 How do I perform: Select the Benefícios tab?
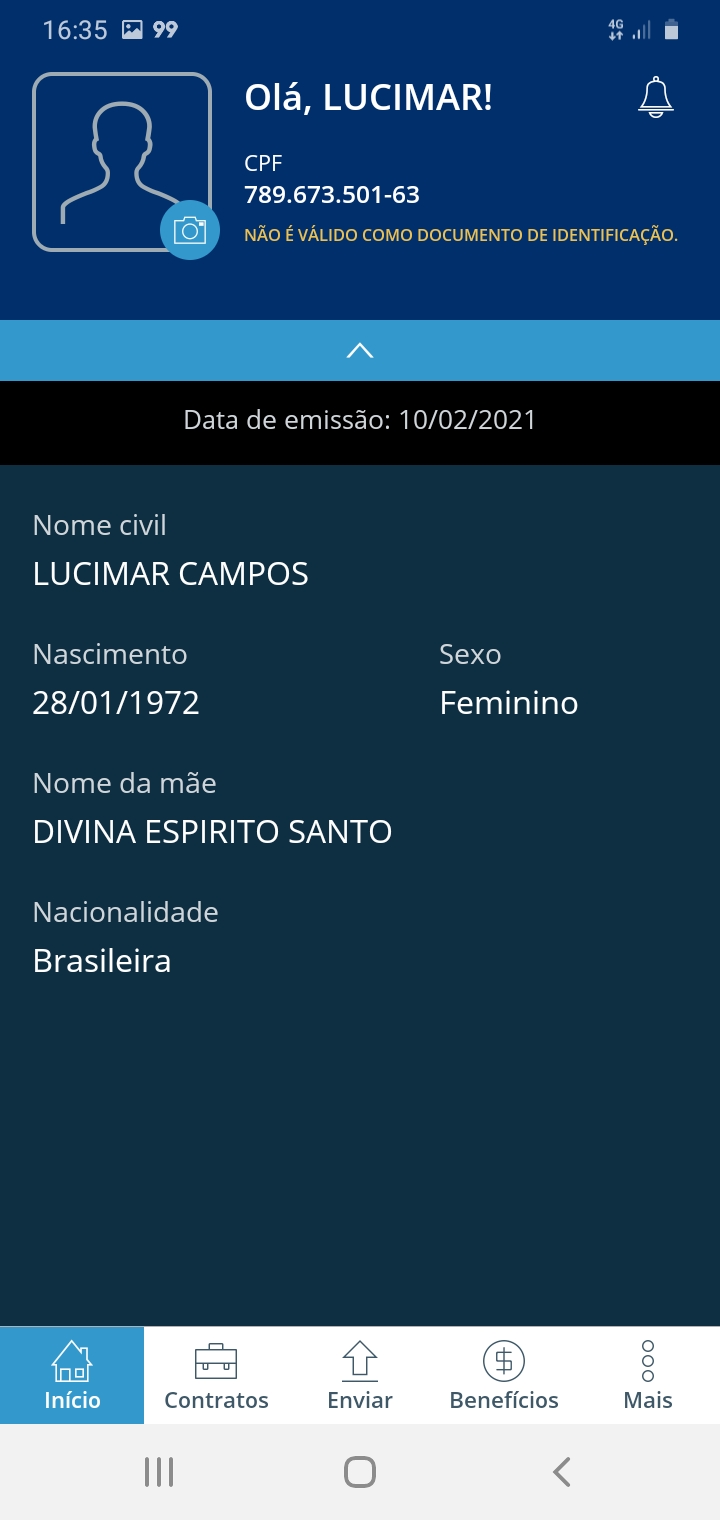[x=504, y=1375]
